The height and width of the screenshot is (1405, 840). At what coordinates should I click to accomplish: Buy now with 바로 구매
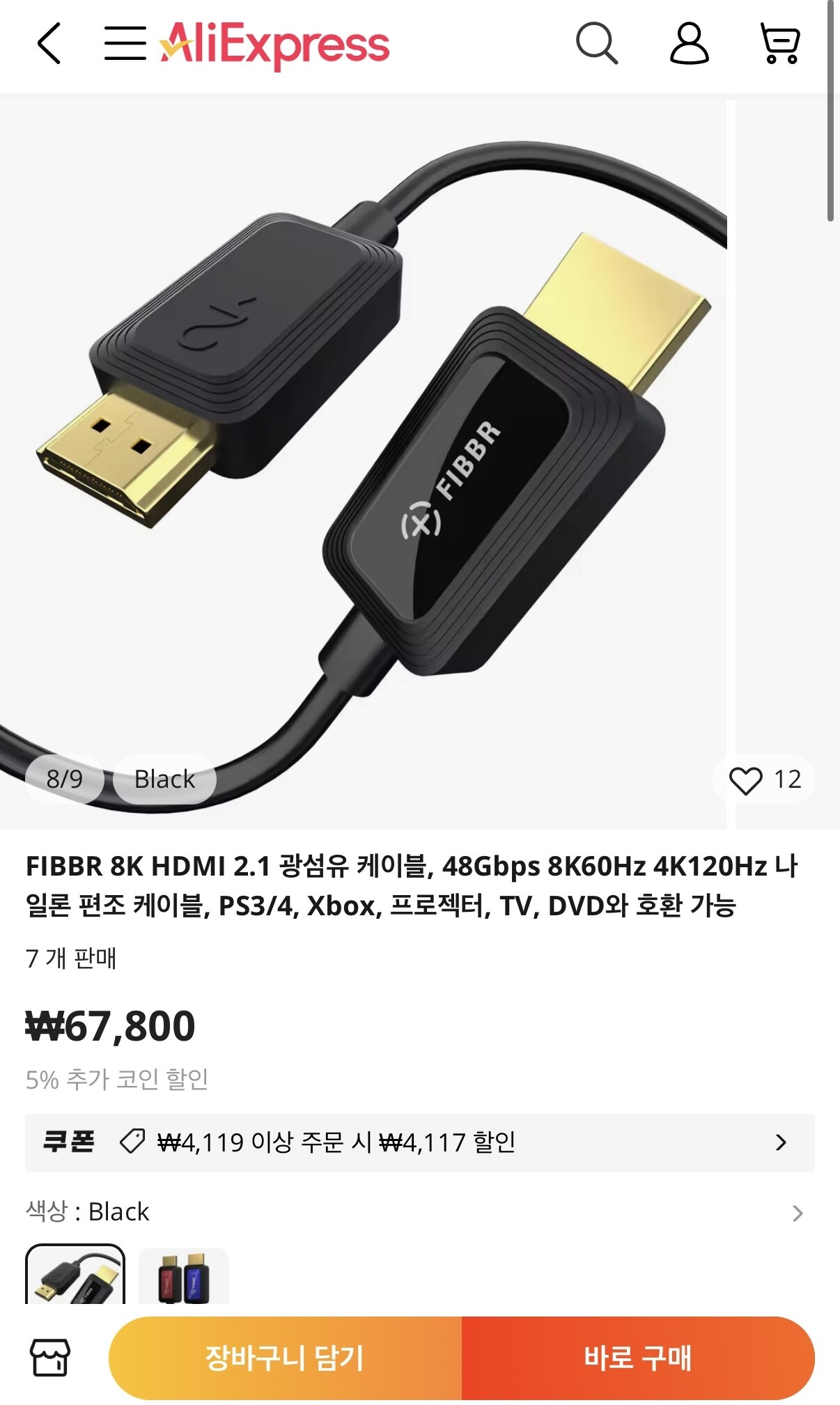pyautogui.click(x=637, y=1358)
